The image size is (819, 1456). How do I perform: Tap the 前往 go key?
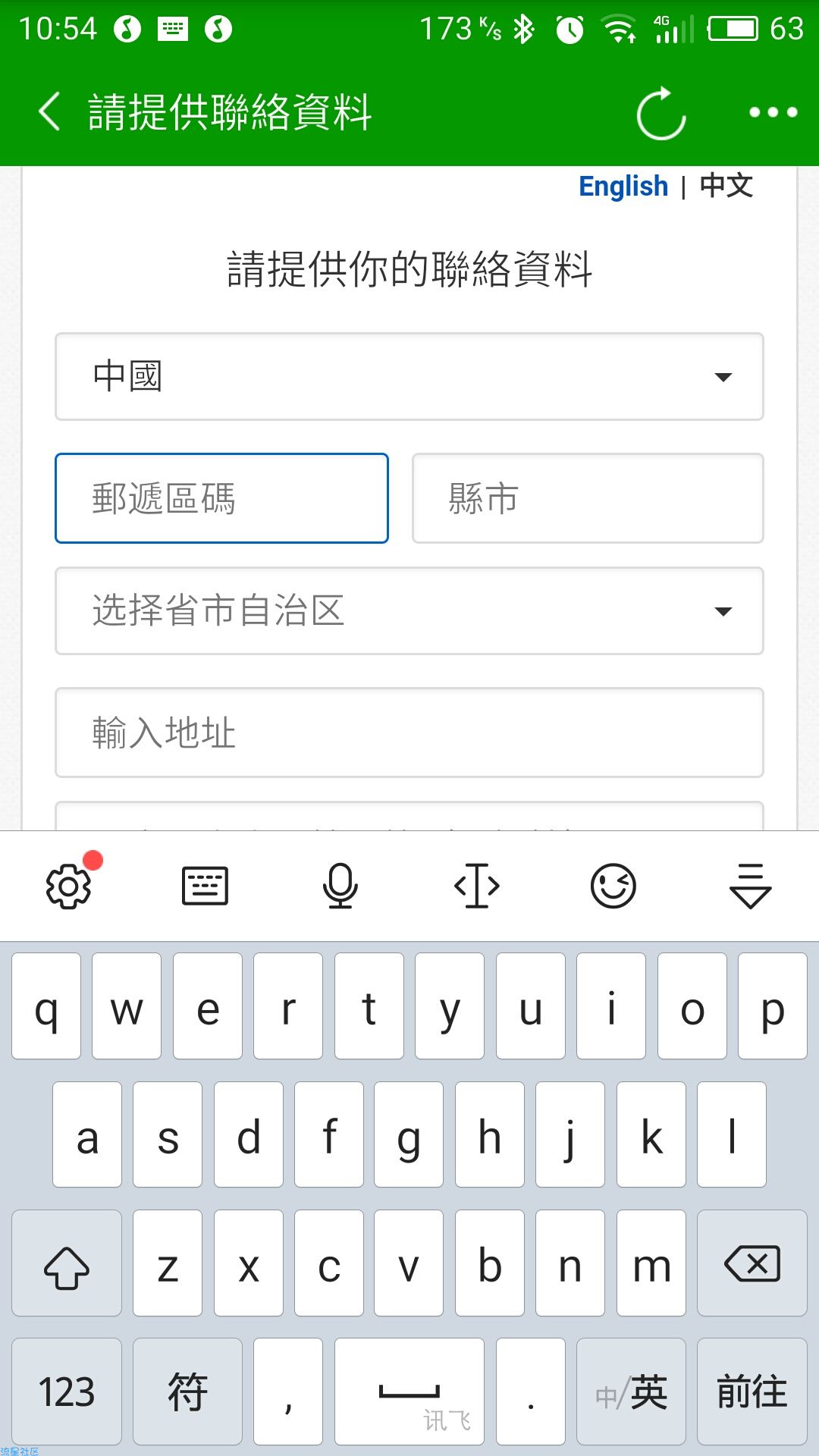752,1392
